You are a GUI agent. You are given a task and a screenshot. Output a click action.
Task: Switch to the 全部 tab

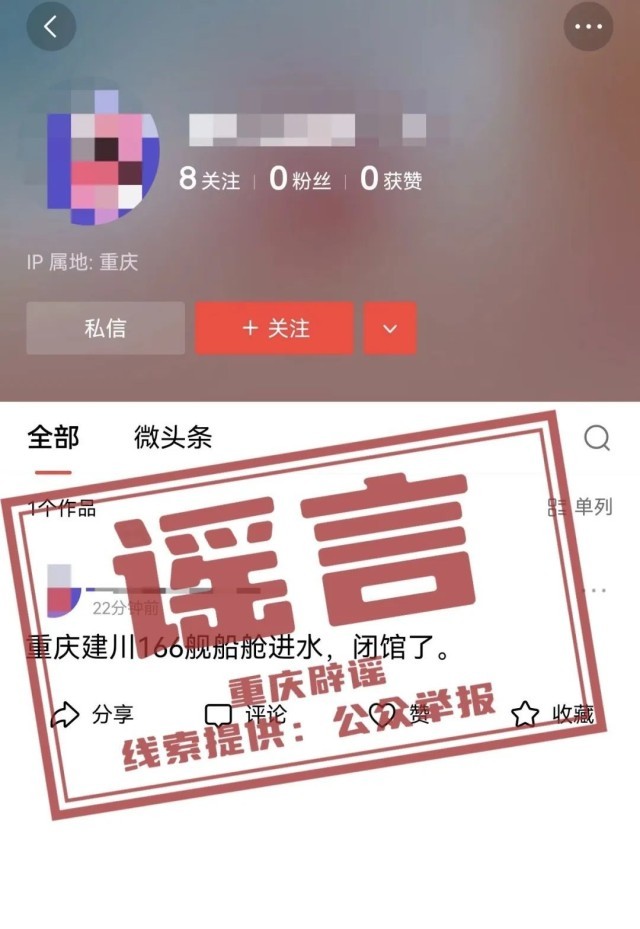coord(53,437)
